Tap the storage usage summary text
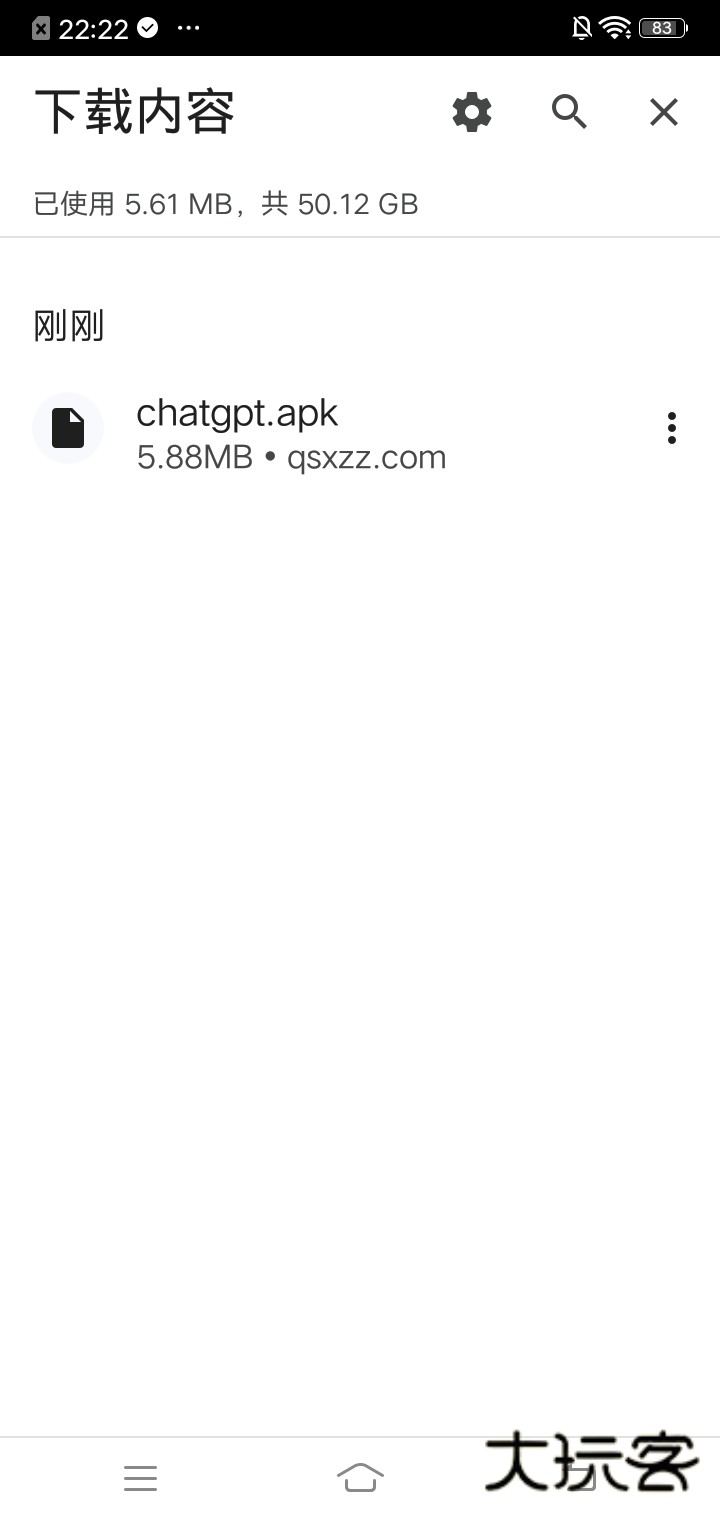The height and width of the screenshot is (1520, 720). point(225,203)
